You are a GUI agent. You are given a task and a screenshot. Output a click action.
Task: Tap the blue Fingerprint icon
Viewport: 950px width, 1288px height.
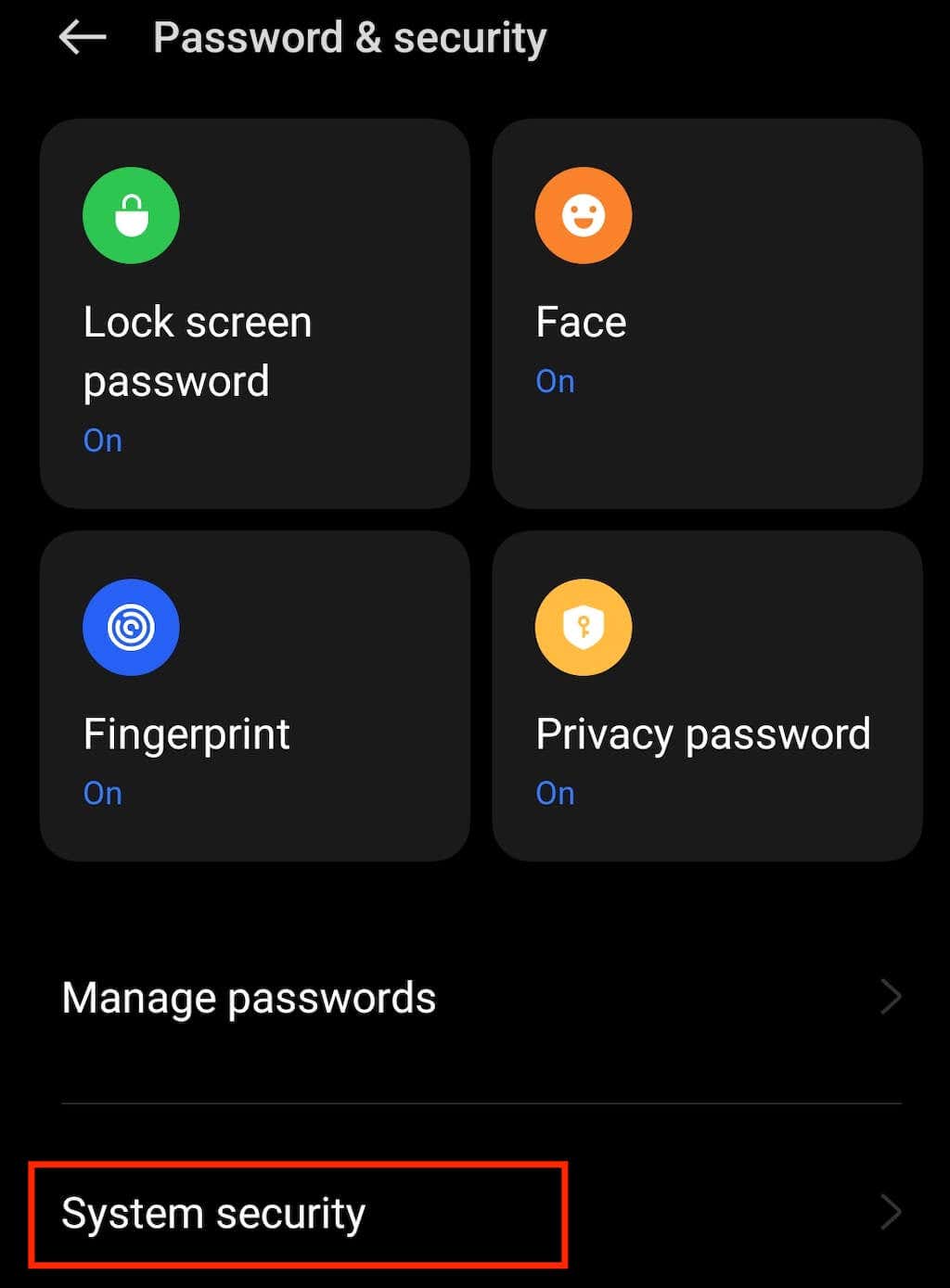tap(130, 627)
